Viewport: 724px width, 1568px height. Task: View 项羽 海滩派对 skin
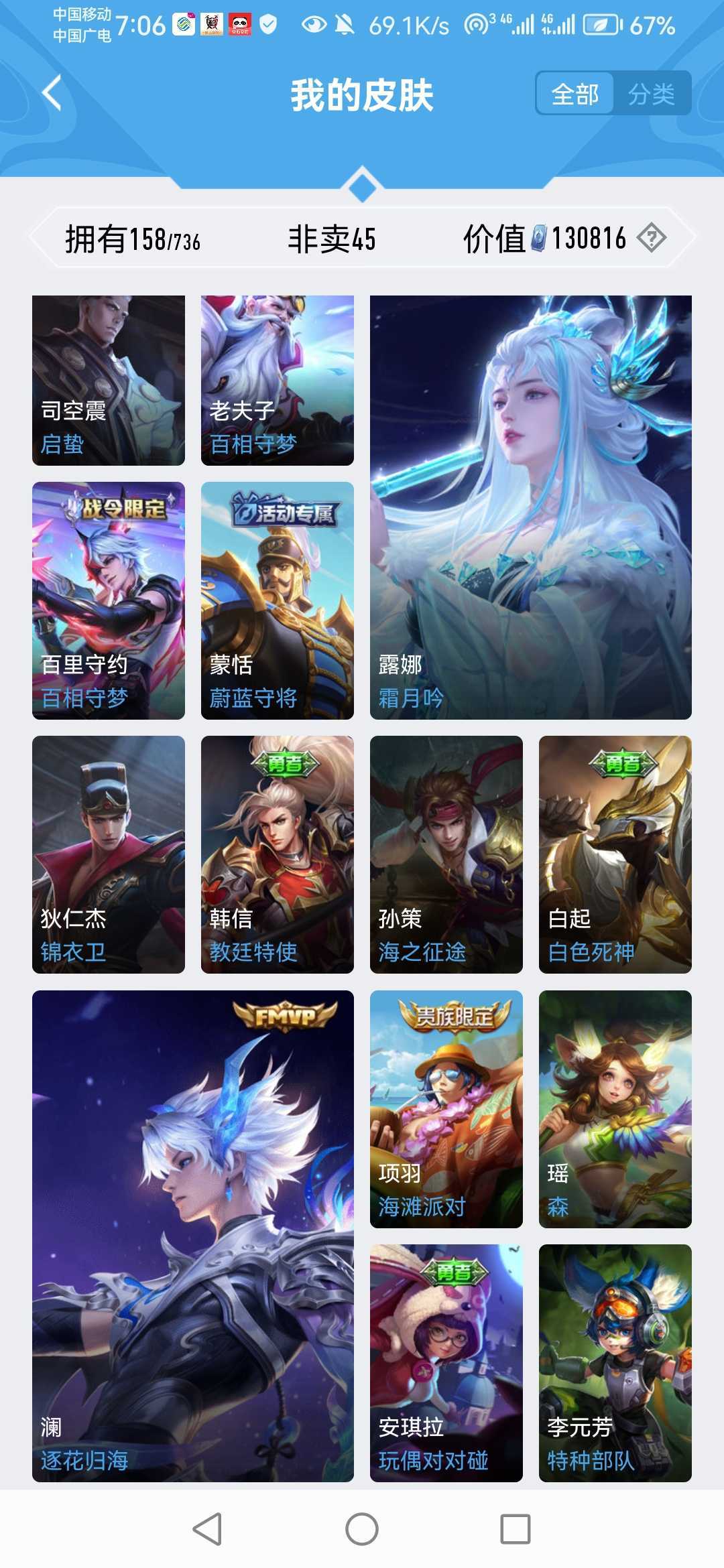coord(446,1109)
